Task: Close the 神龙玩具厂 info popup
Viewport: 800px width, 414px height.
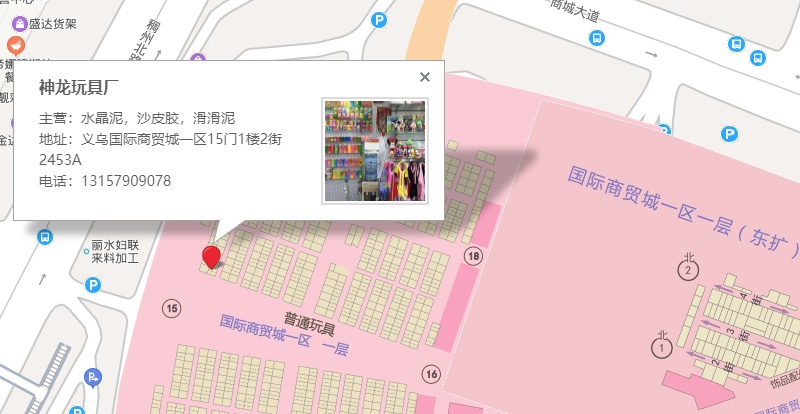Action: coord(425,77)
